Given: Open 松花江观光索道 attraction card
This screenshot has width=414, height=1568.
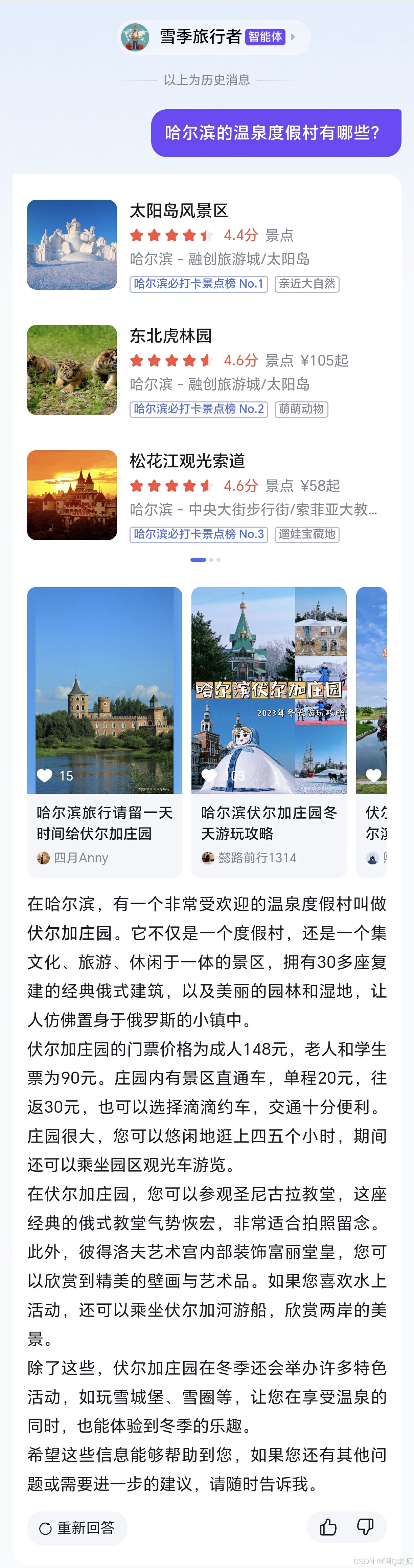Looking at the screenshot, I should click(207, 495).
